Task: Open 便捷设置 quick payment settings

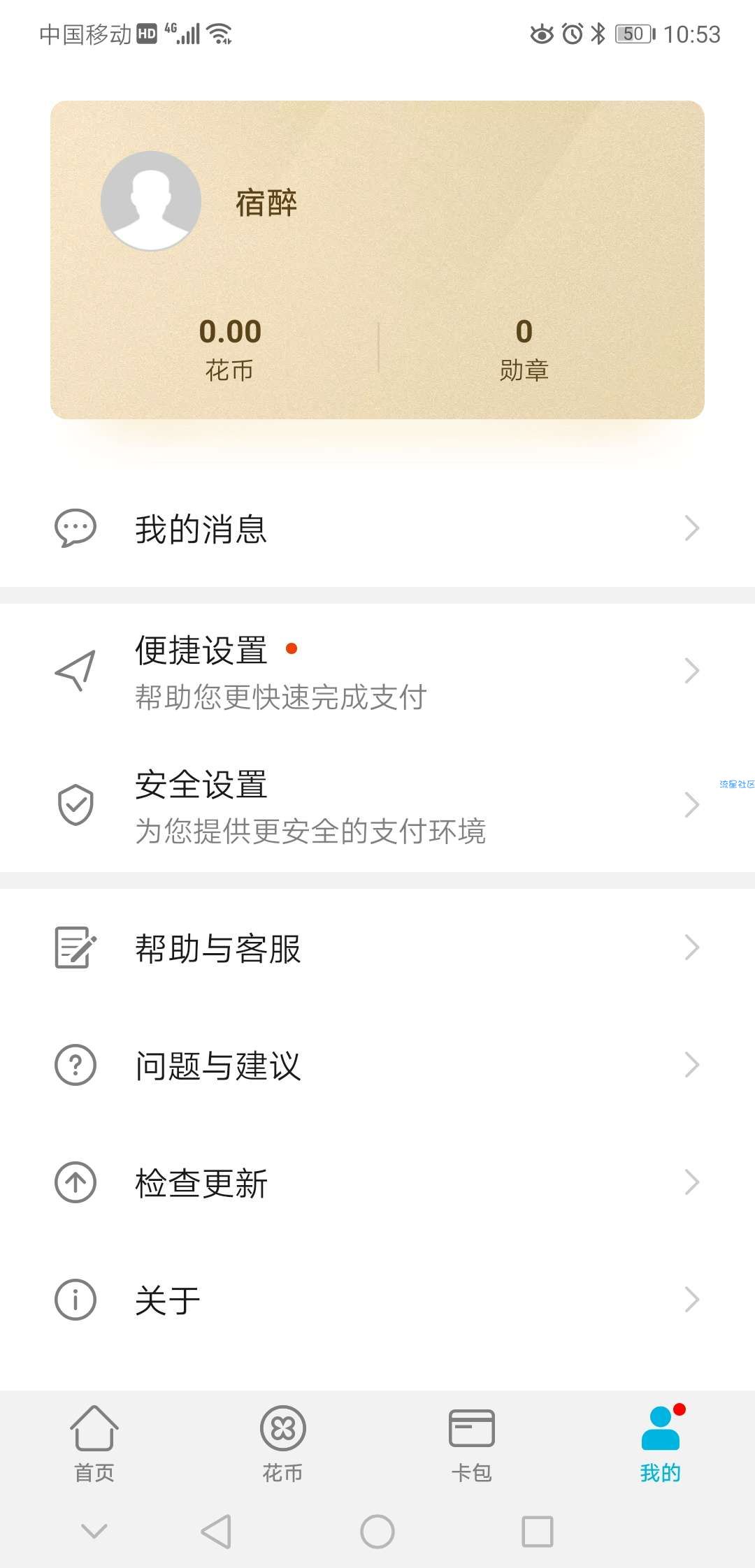Action: tap(377, 671)
